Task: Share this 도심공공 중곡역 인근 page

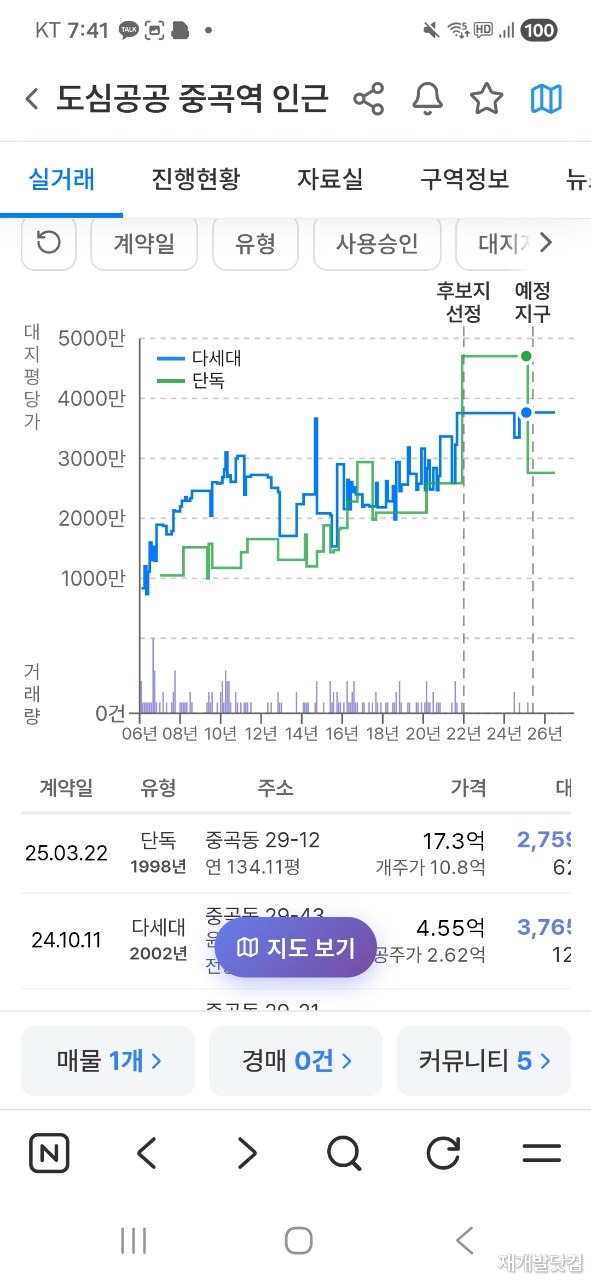Action: click(369, 99)
